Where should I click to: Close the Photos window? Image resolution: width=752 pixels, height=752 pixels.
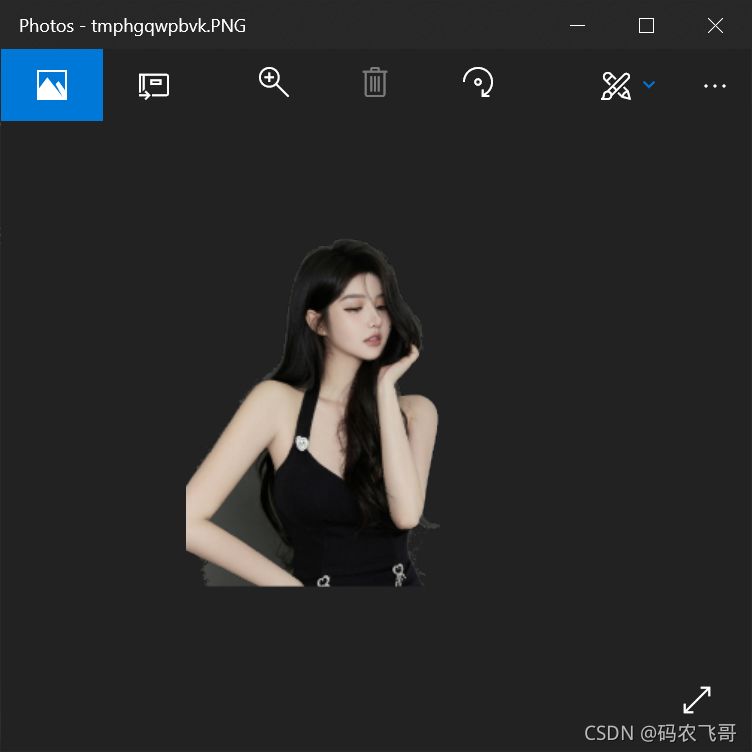715,25
